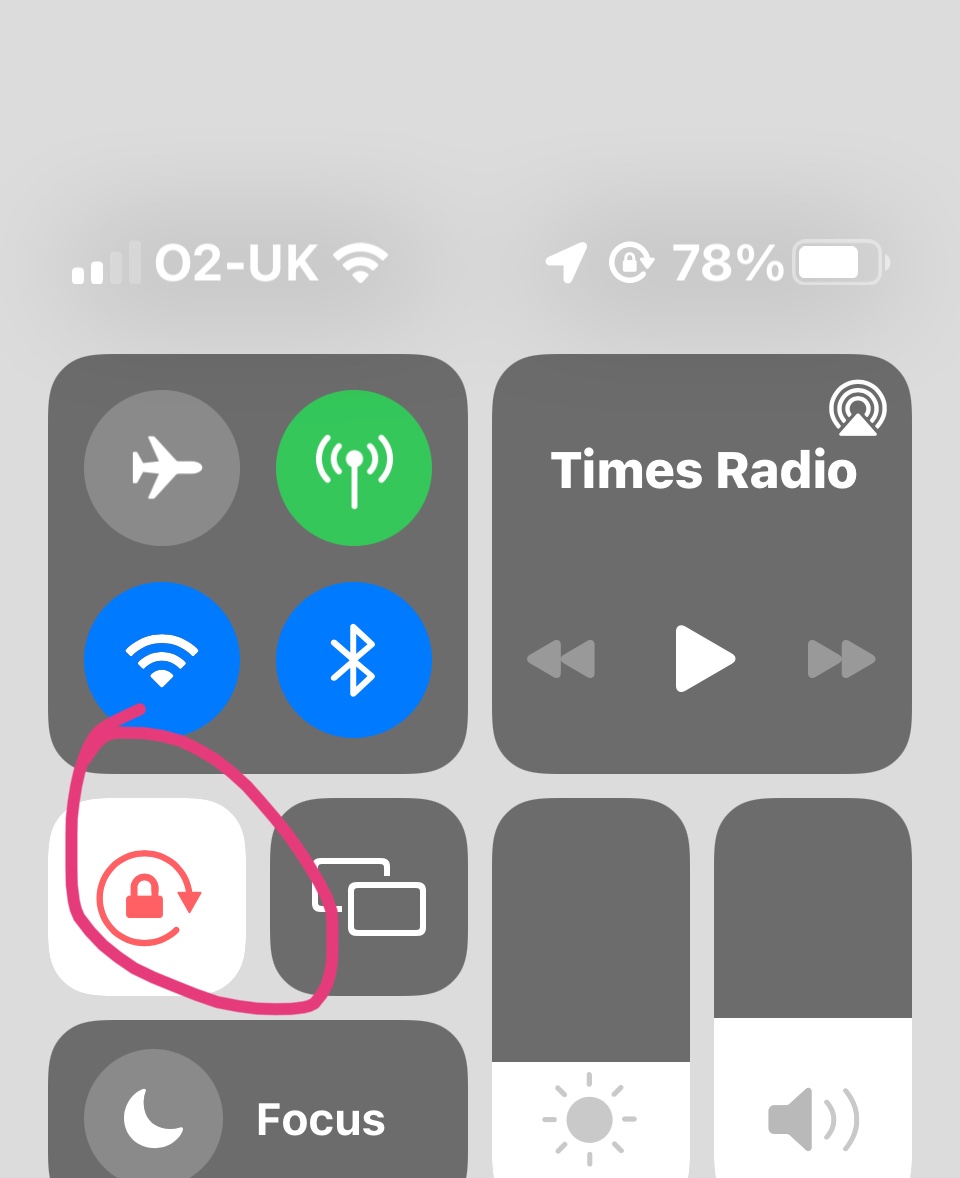Play Times Radio
The width and height of the screenshot is (960, 1178).
tap(704, 659)
